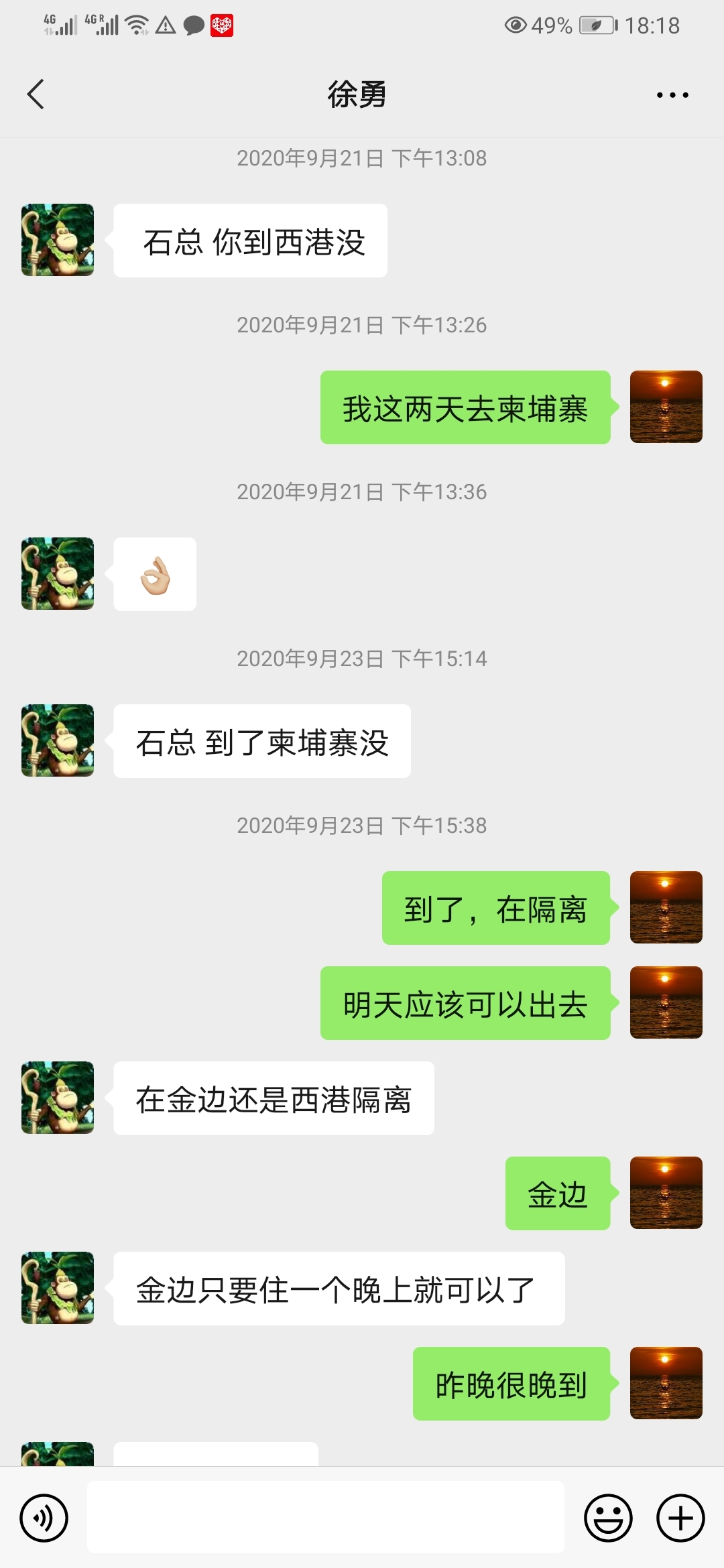
Task: Open chat info via three-dot menu
Action: tap(672, 95)
